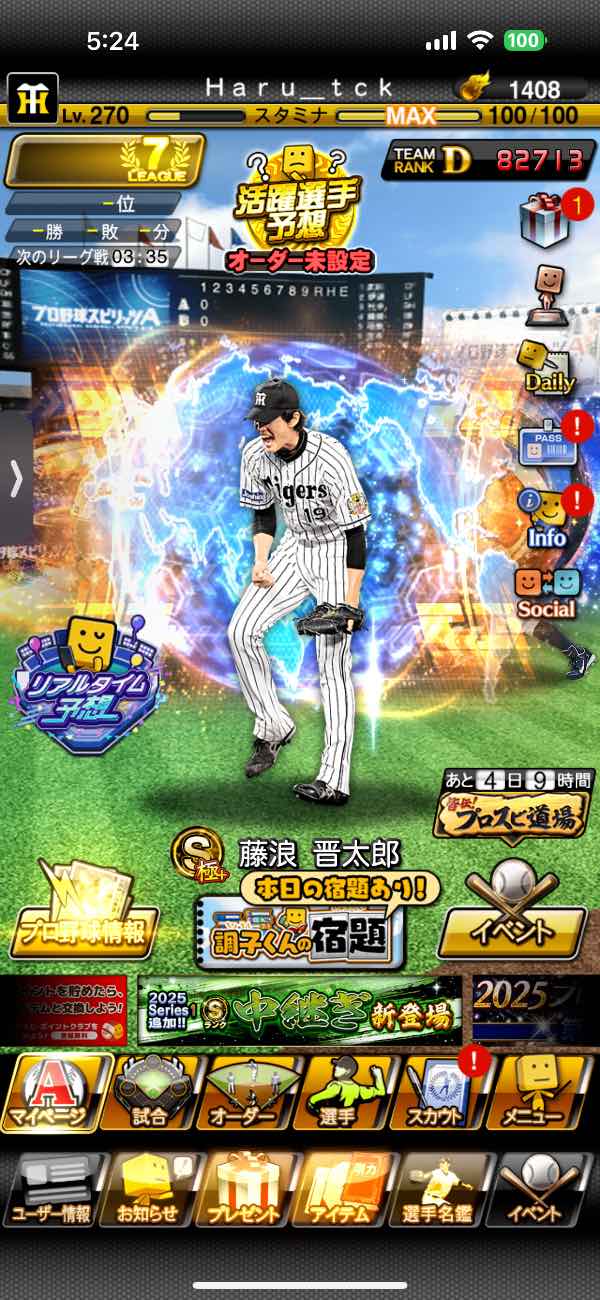Switch to the 選手 tab
The height and width of the screenshot is (1300, 600).
coord(343,1094)
